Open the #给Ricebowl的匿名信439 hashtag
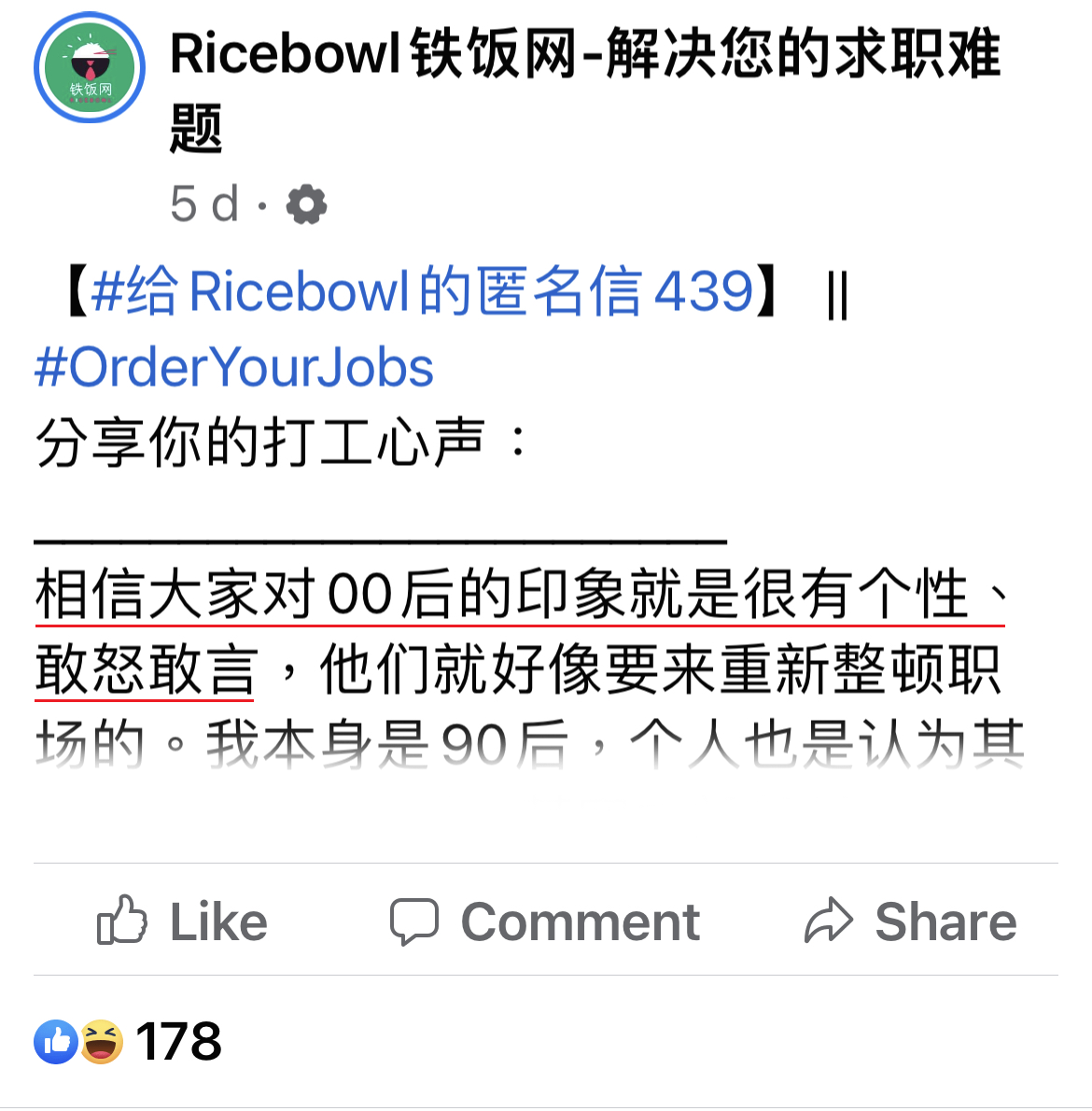This screenshot has height=1111, width=1092. tap(422, 291)
